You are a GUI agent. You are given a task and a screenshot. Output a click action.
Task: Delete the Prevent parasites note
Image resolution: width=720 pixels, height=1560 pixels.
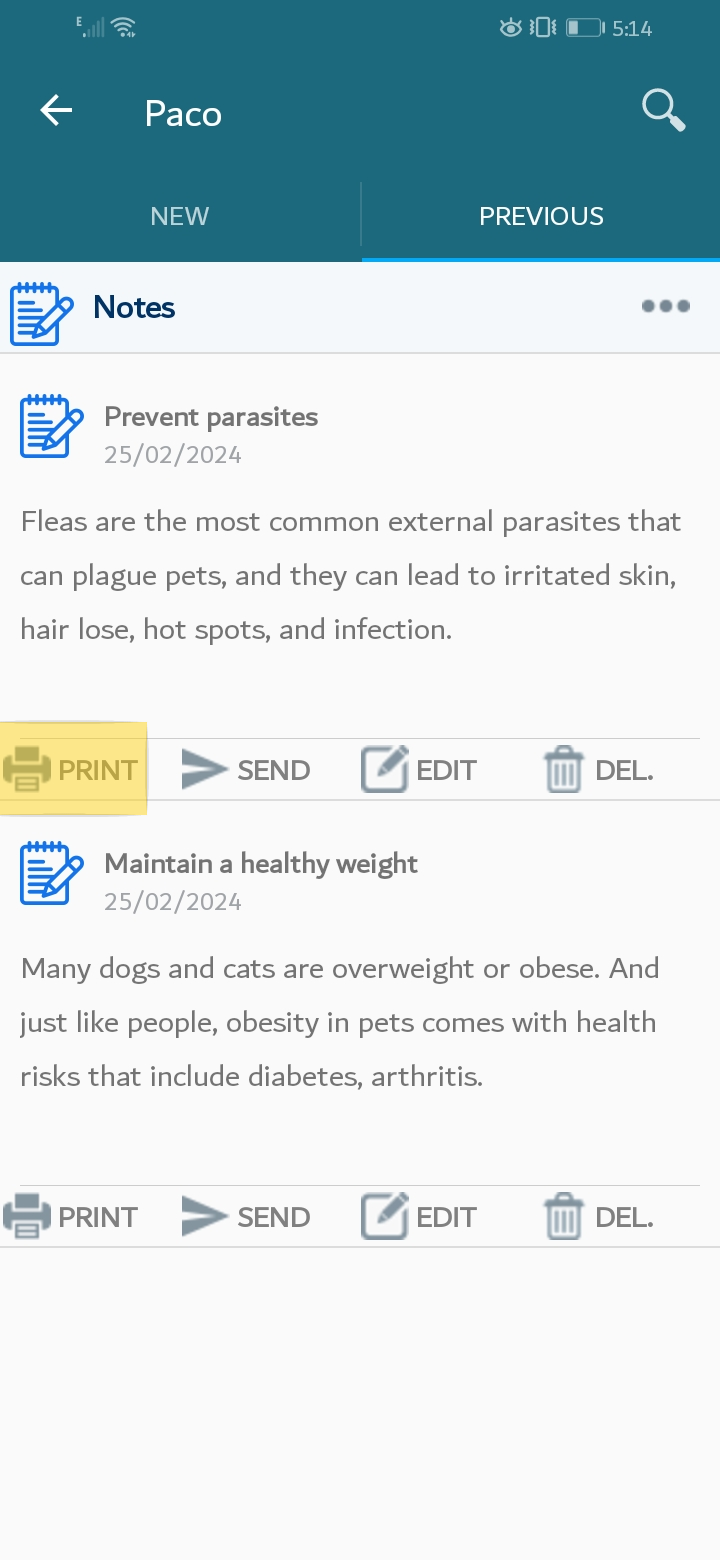(x=598, y=770)
